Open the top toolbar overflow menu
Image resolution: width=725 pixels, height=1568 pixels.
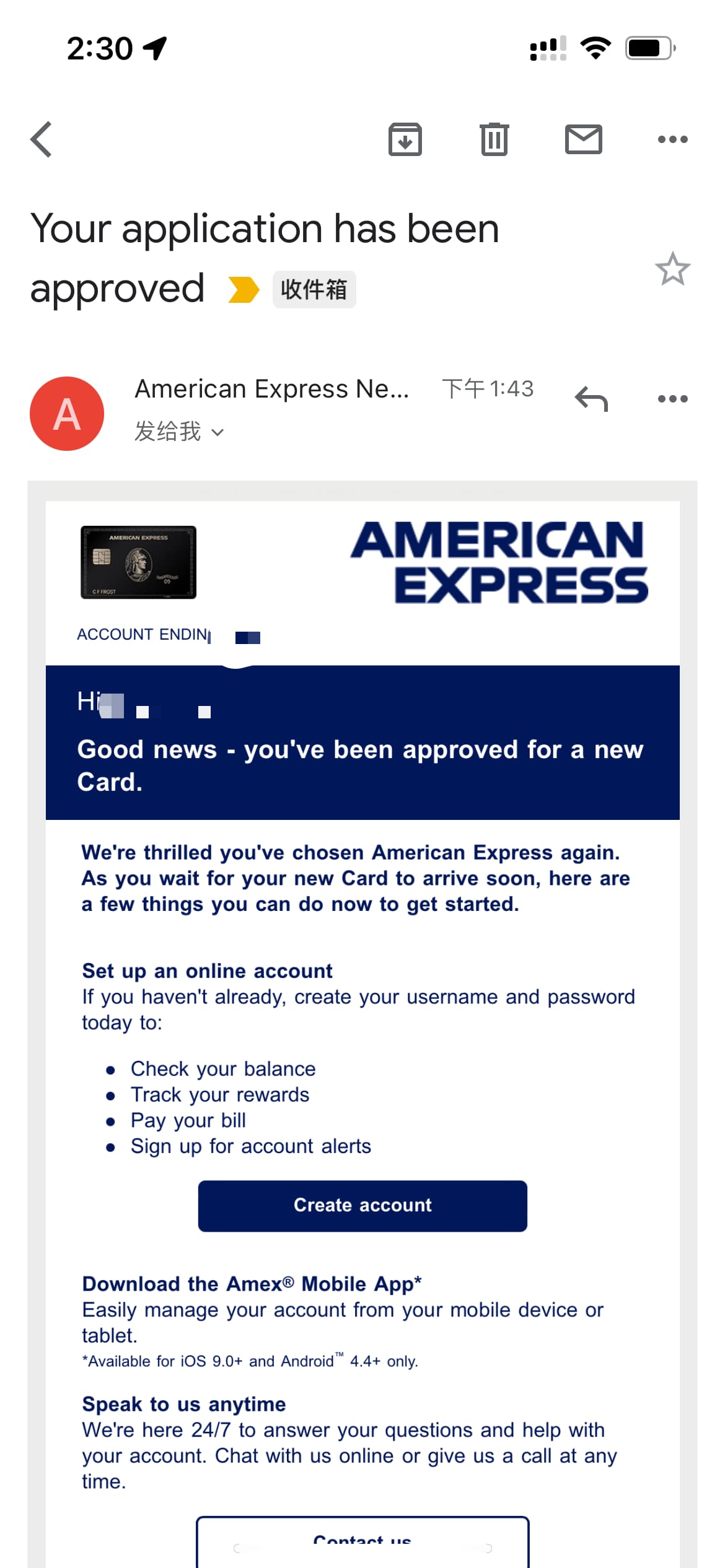672,139
